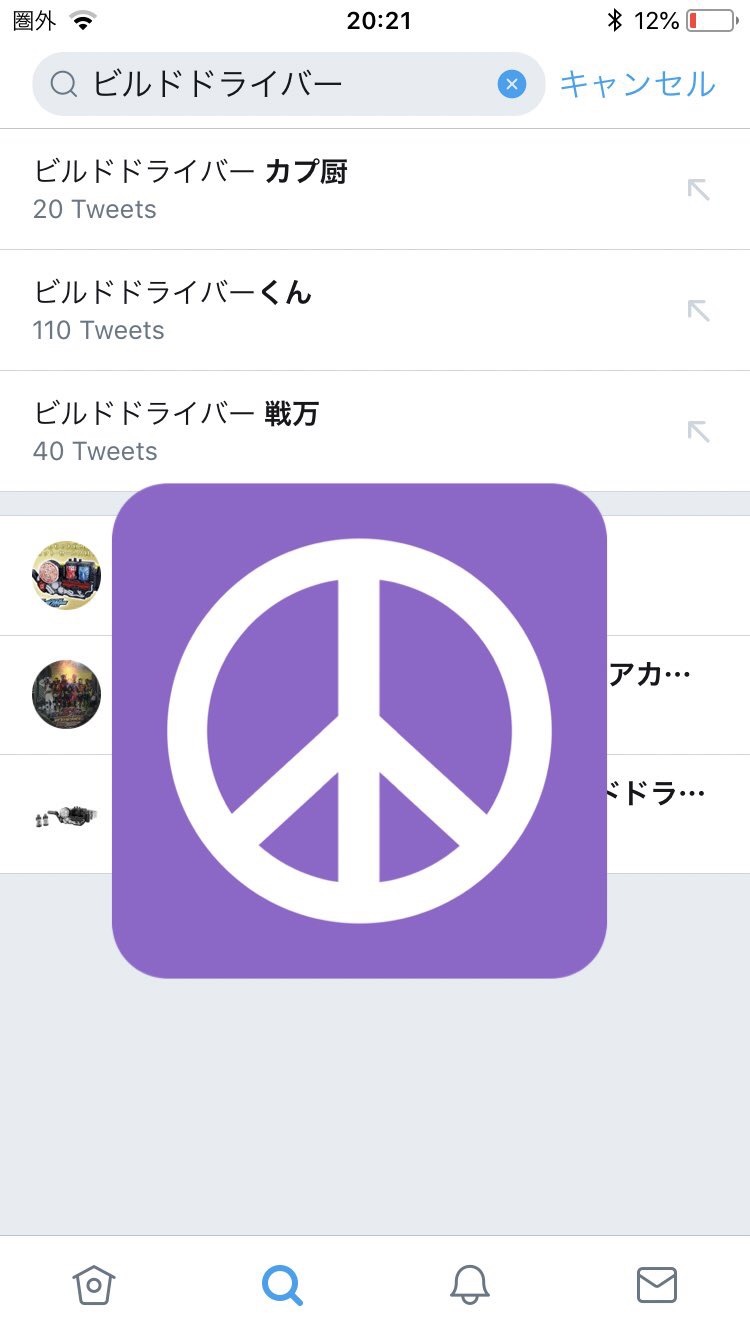The height and width of the screenshot is (1334, 750).
Task: Clear the search text
Action: (x=511, y=84)
